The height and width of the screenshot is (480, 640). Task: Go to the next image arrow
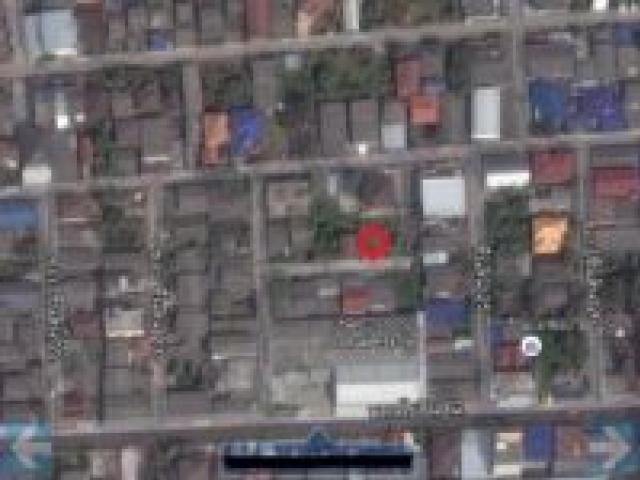tap(610, 447)
